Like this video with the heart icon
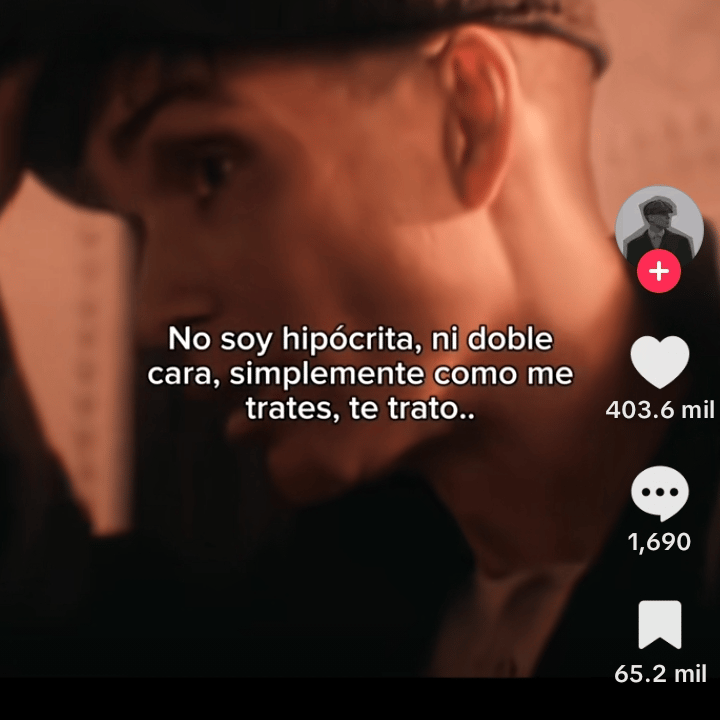The image size is (720, 720). point(660,362)
